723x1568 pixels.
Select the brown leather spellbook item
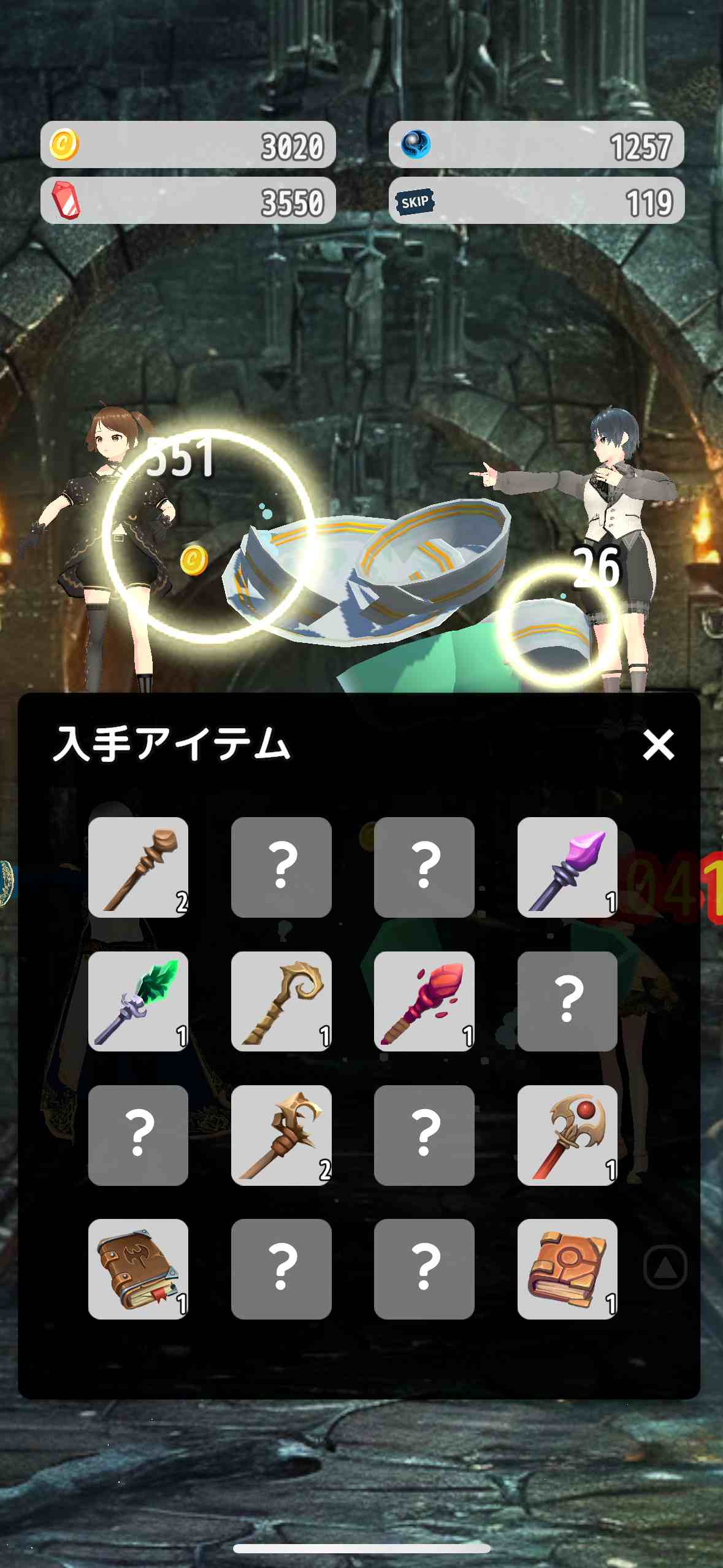(x=138, y=1269)
